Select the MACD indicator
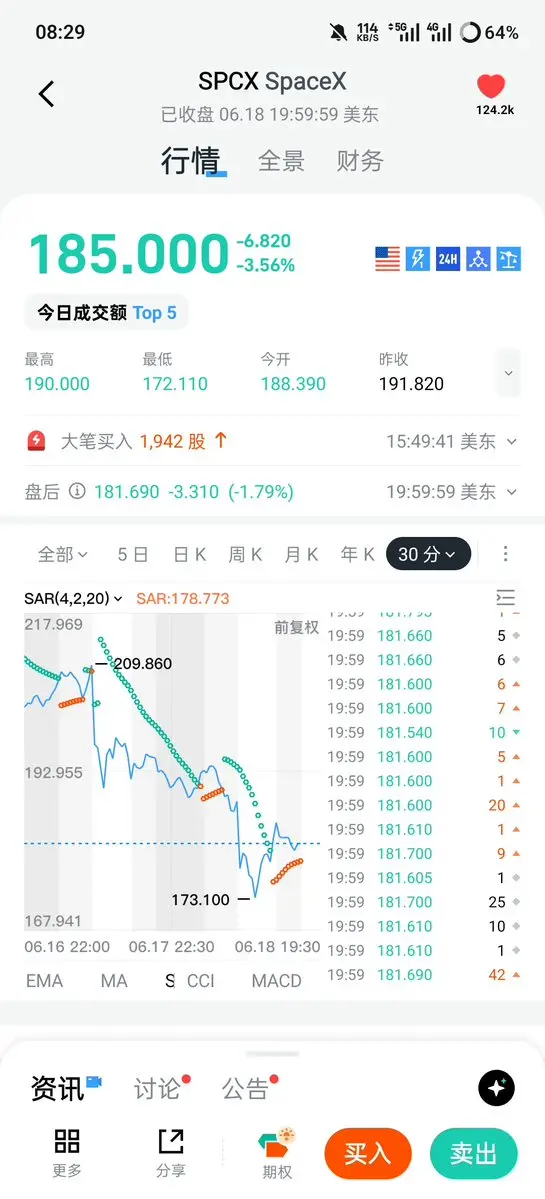The image size is (545, 1199). click(x=277, y=980)
